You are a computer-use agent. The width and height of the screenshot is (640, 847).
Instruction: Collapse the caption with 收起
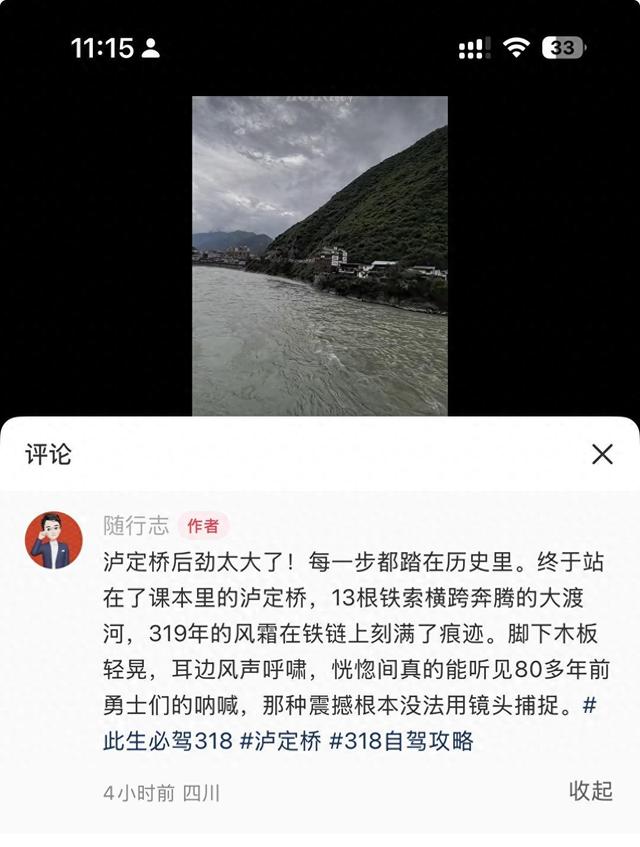click(590, 791)
